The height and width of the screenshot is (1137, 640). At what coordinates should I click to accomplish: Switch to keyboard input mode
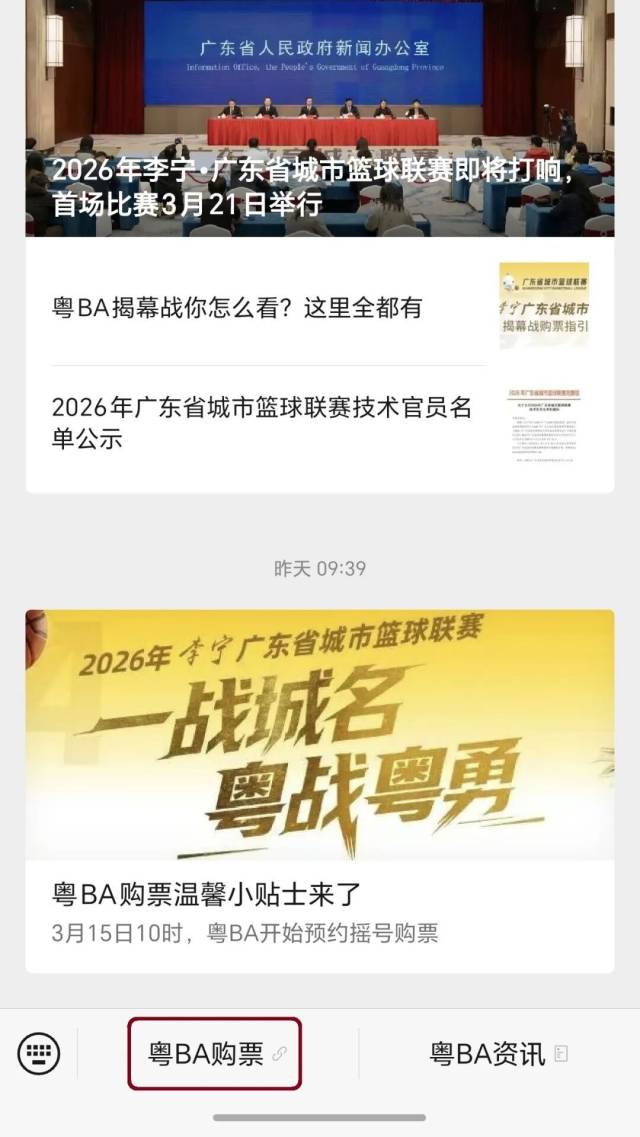[x=39, y=1053]
